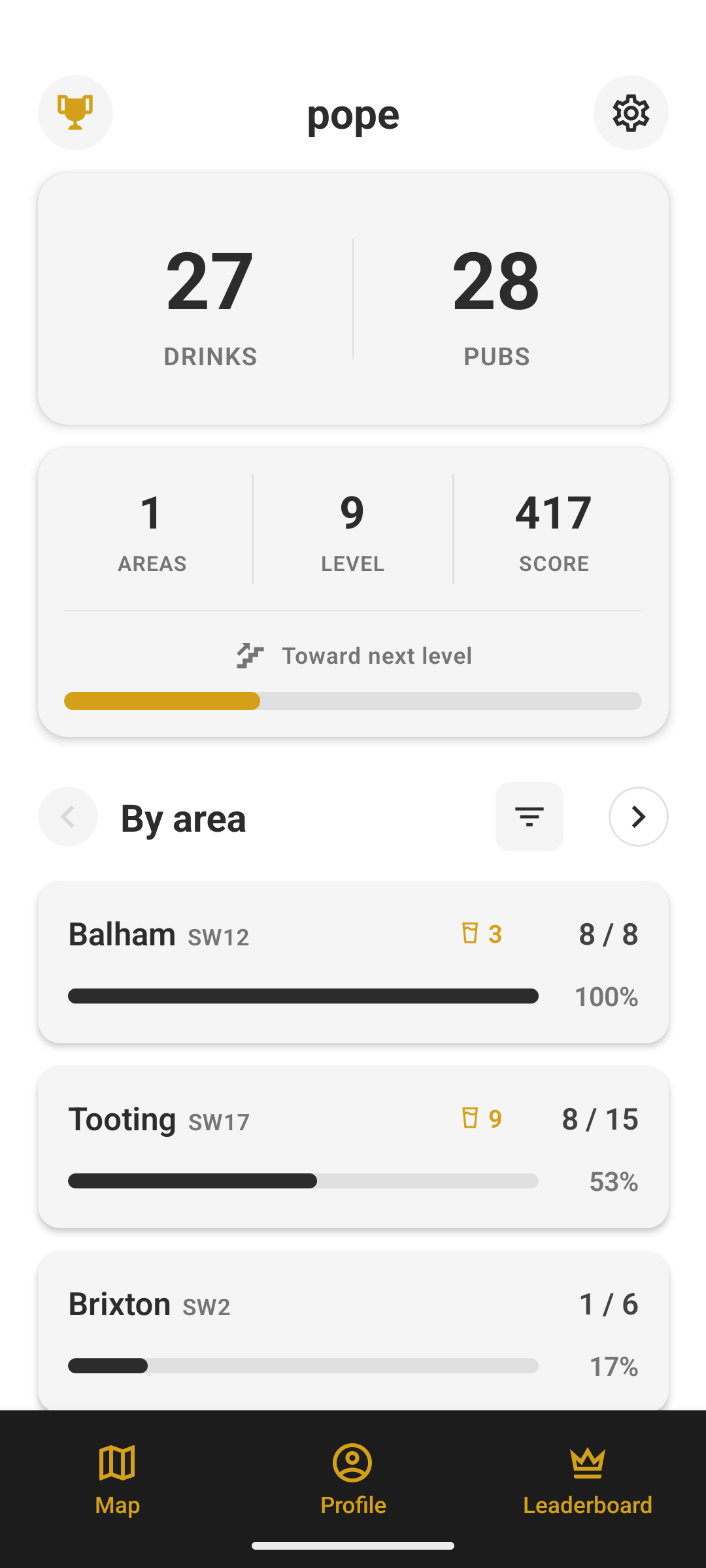Click the drinks and pubs stats card
The image size is (706, 1568).
[x=353, y=297]
